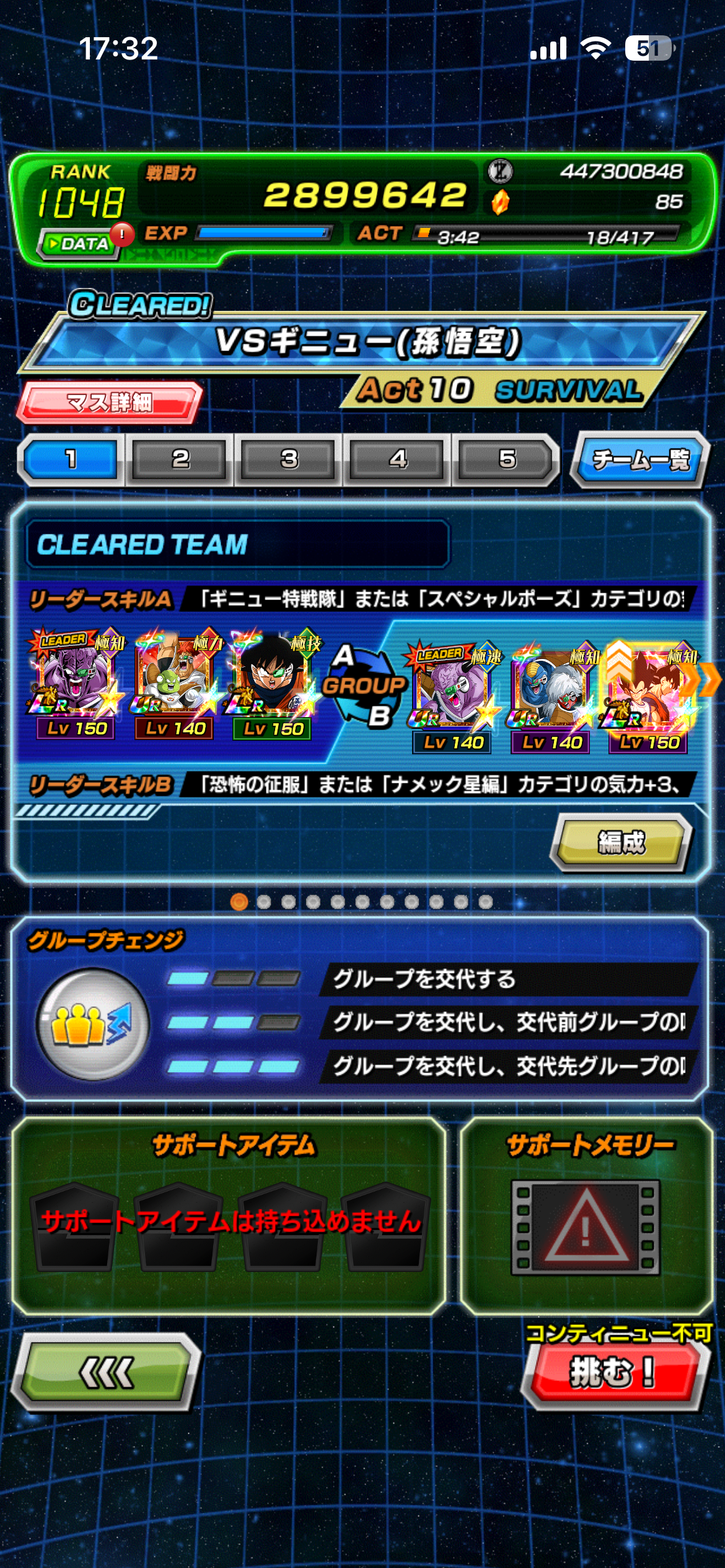The width and height of the screenshot is (725, 1568).
Task: Tap the マス詳細 button
Action: tap(110, 403)
